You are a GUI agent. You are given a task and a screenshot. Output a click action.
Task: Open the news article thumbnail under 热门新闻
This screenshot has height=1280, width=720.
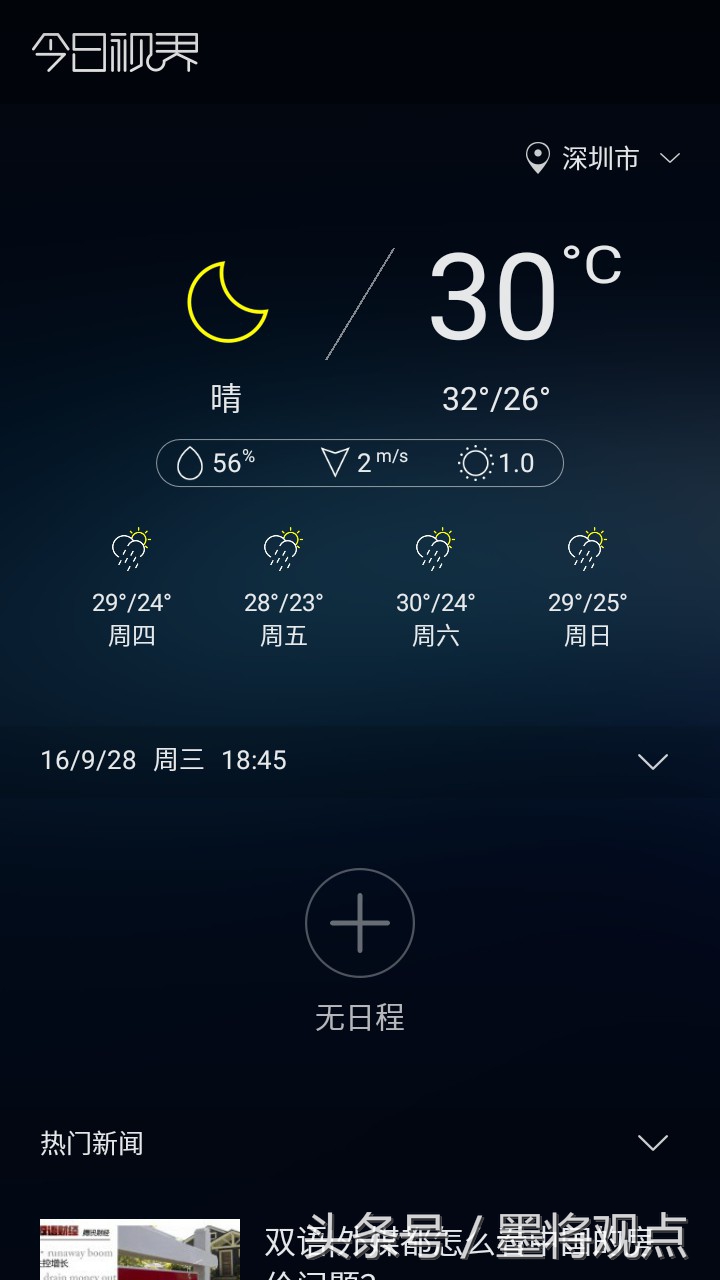(x=140, y=1249)
